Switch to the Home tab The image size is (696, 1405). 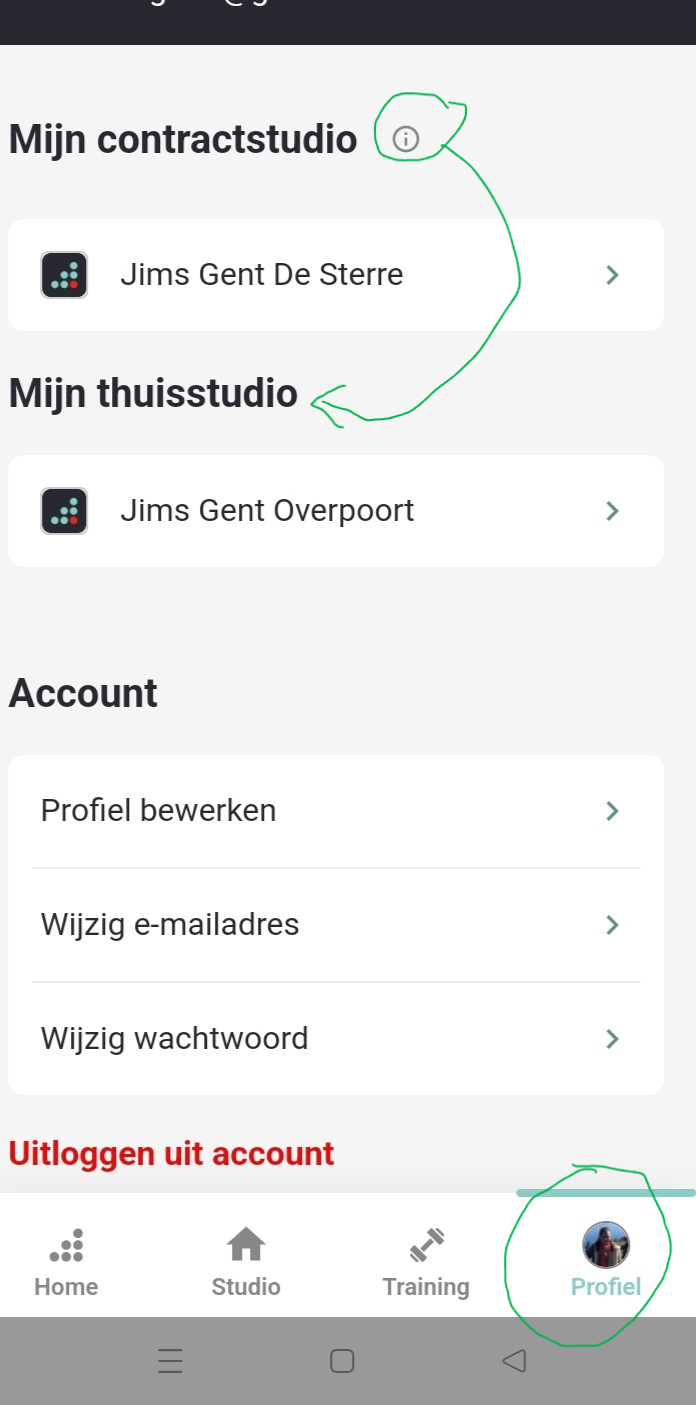click(x=66, y=1262)
